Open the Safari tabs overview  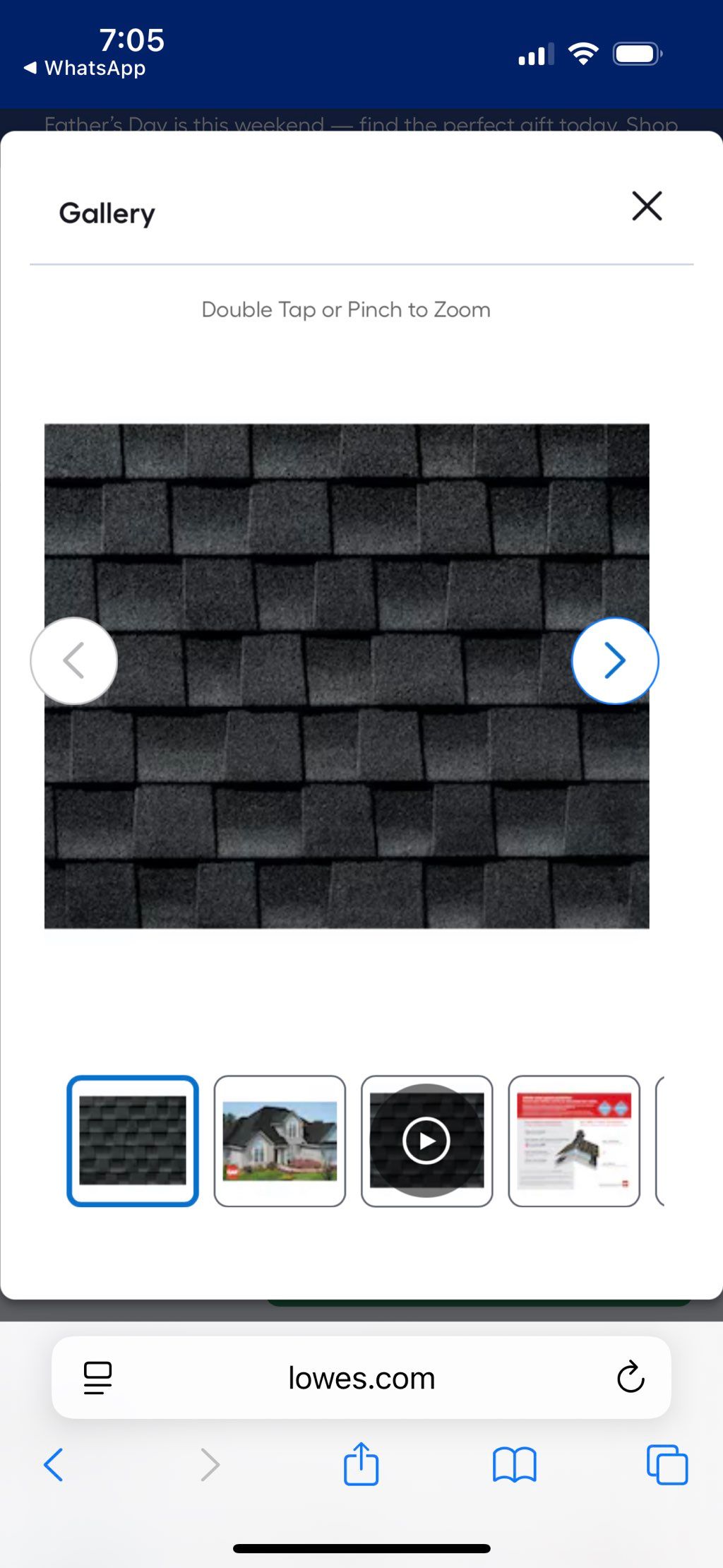click(x=667, y=1464)
